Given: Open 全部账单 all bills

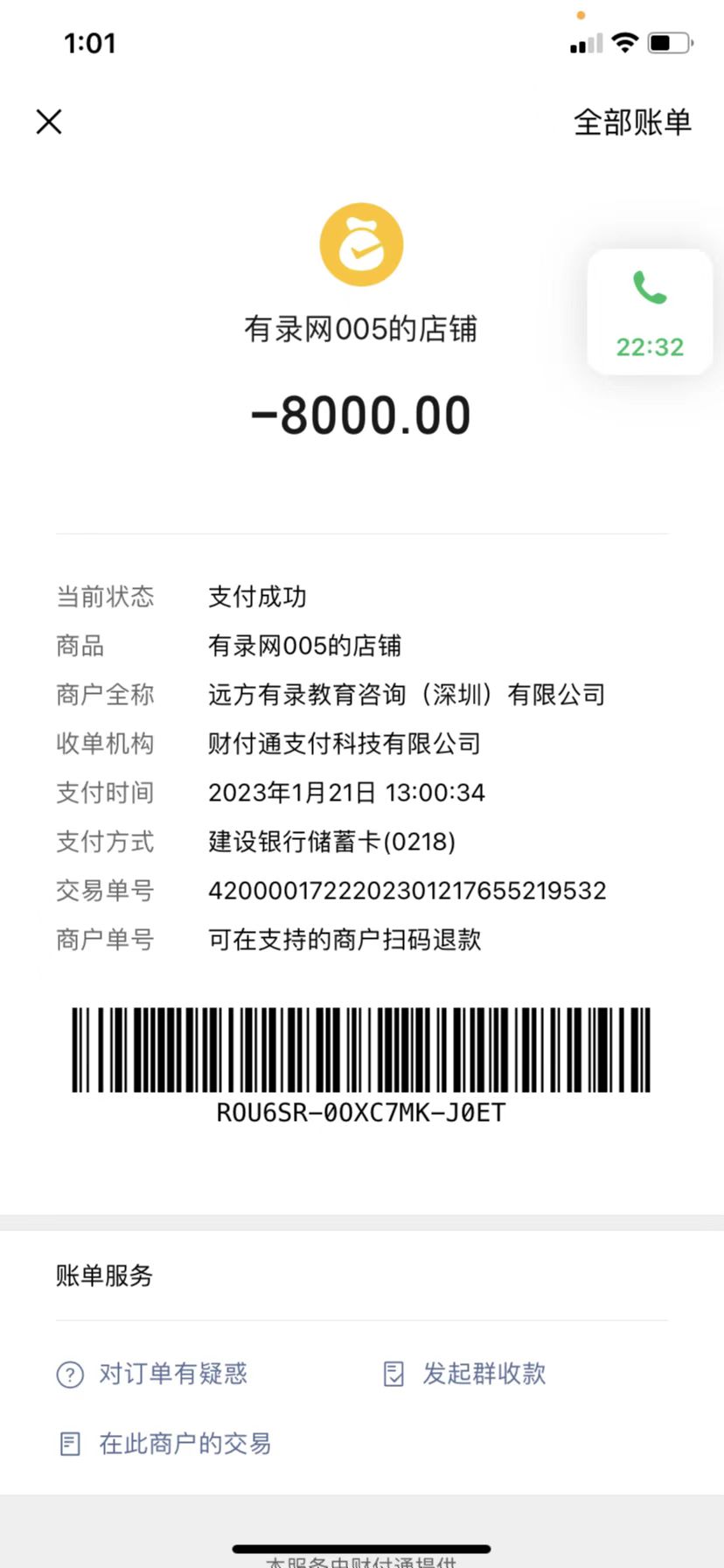Looking at the screenshot, I should pyautogui.click(x=632, y=122).
